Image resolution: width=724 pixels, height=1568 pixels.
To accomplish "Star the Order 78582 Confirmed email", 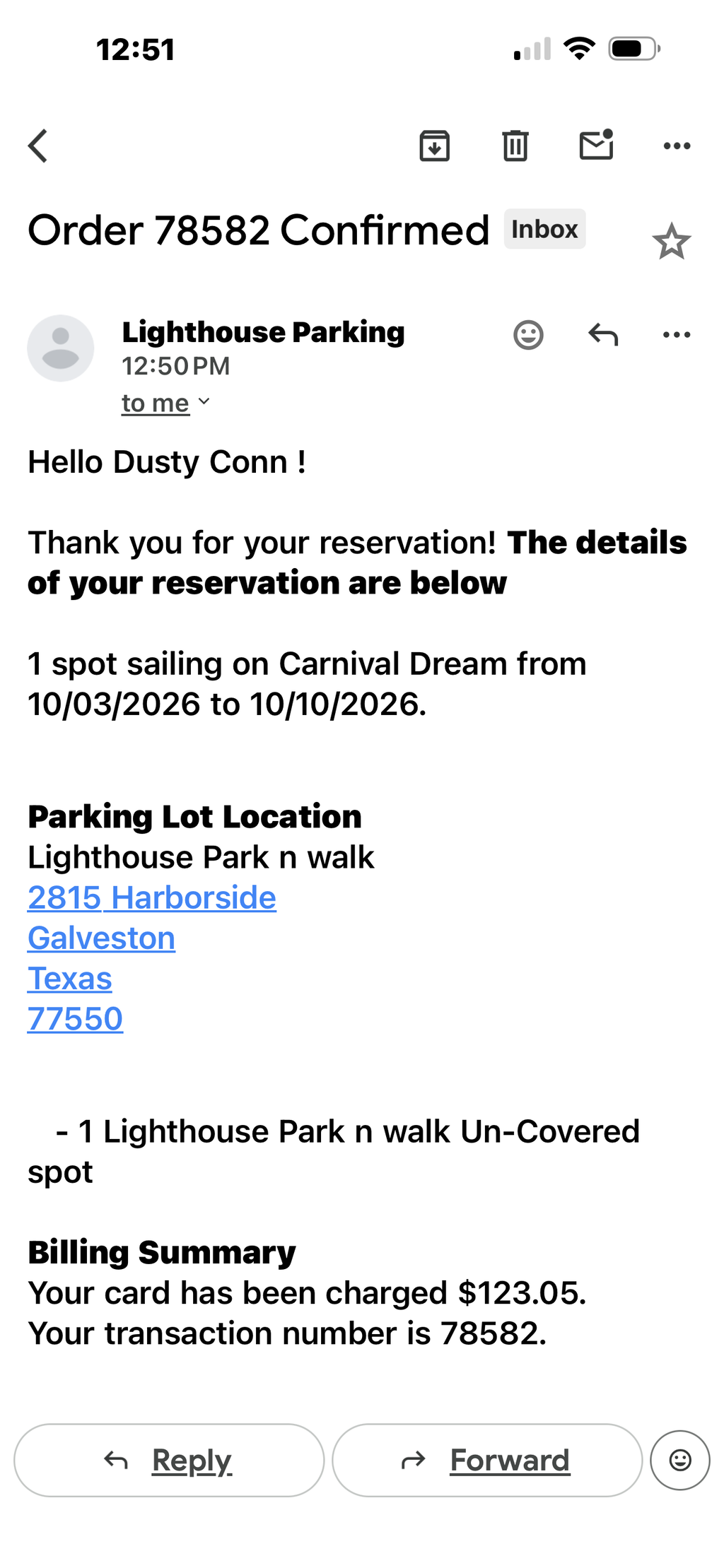I will [671, 242].
